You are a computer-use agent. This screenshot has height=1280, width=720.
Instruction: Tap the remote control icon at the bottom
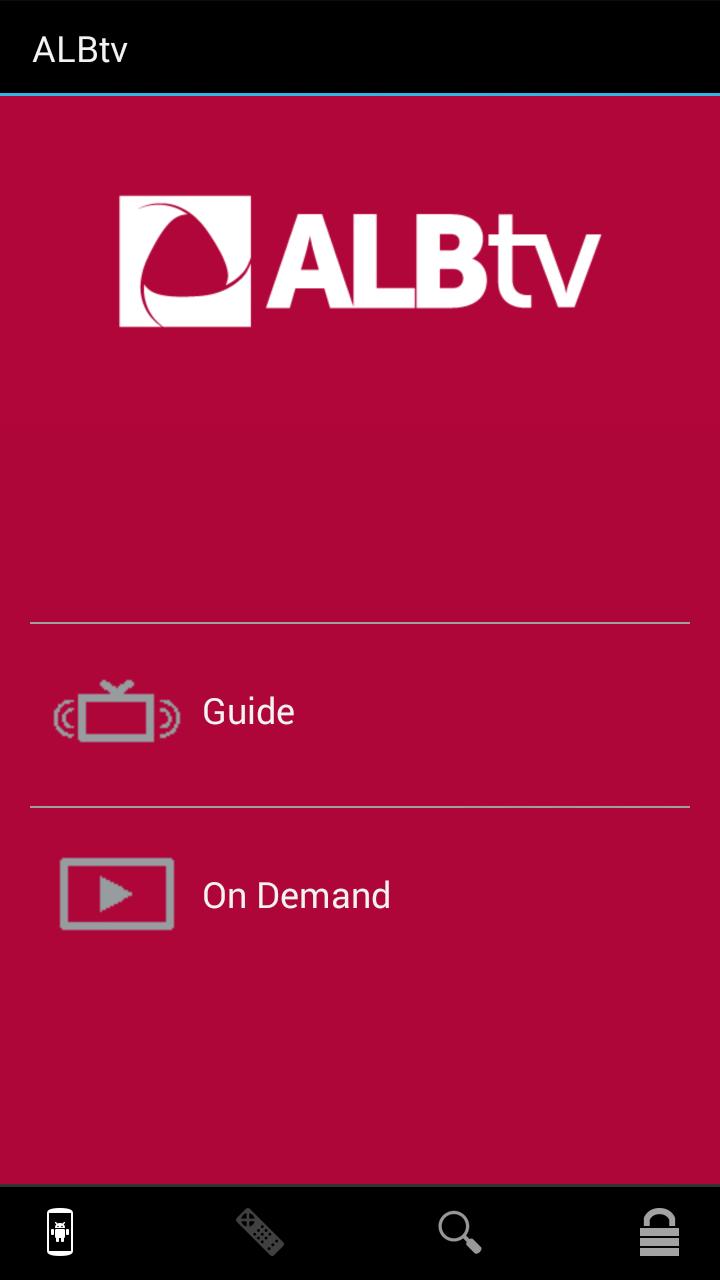[x=259, y=1232]
